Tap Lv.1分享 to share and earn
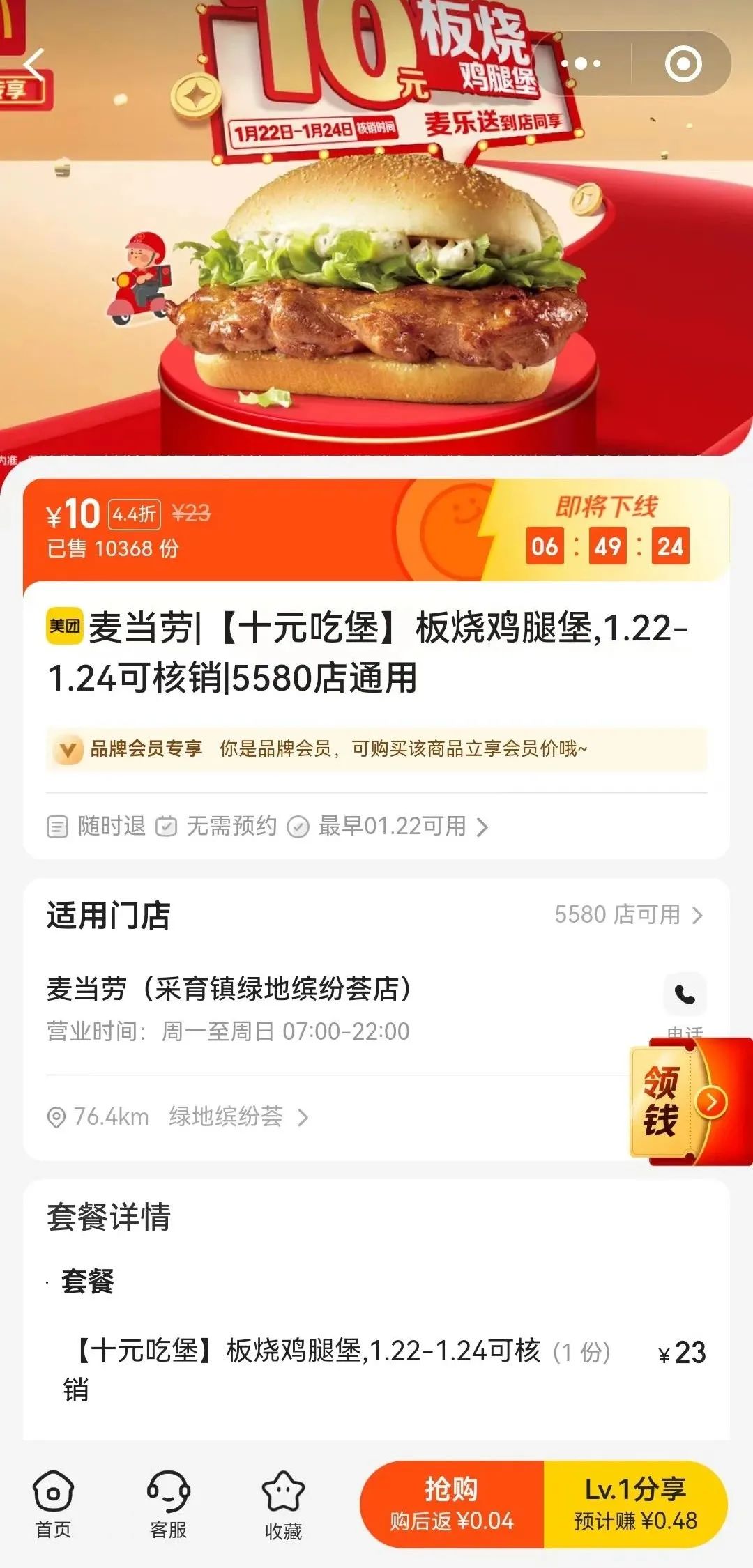This screenshot has width=753, height=1568. click(x=634, y=1504)
